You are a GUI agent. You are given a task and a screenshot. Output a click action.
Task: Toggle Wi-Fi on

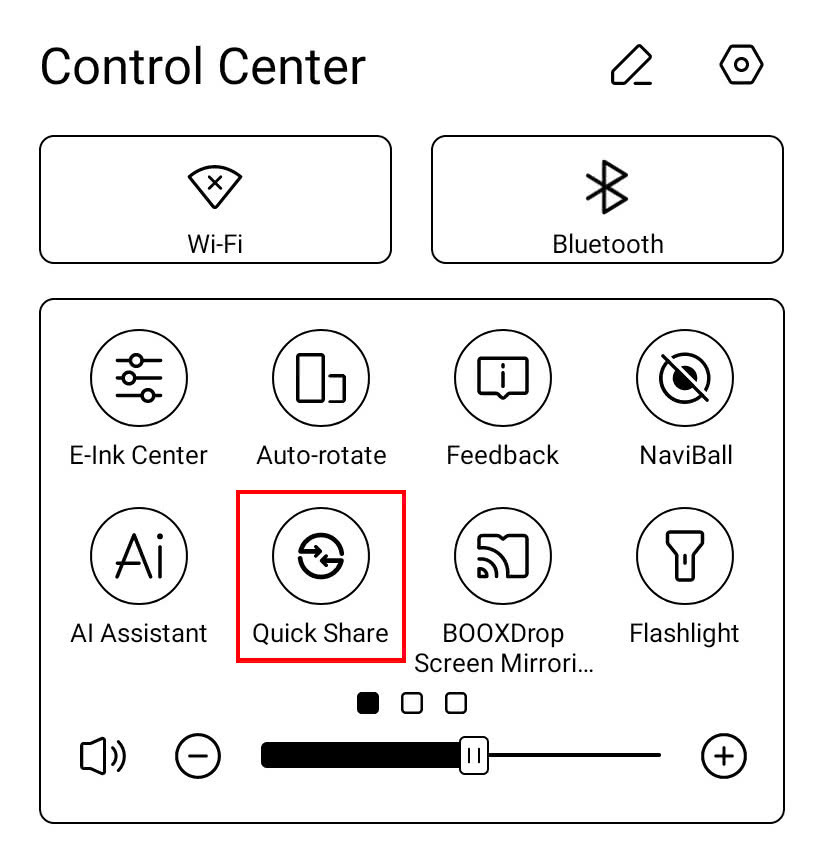[215, 200]
